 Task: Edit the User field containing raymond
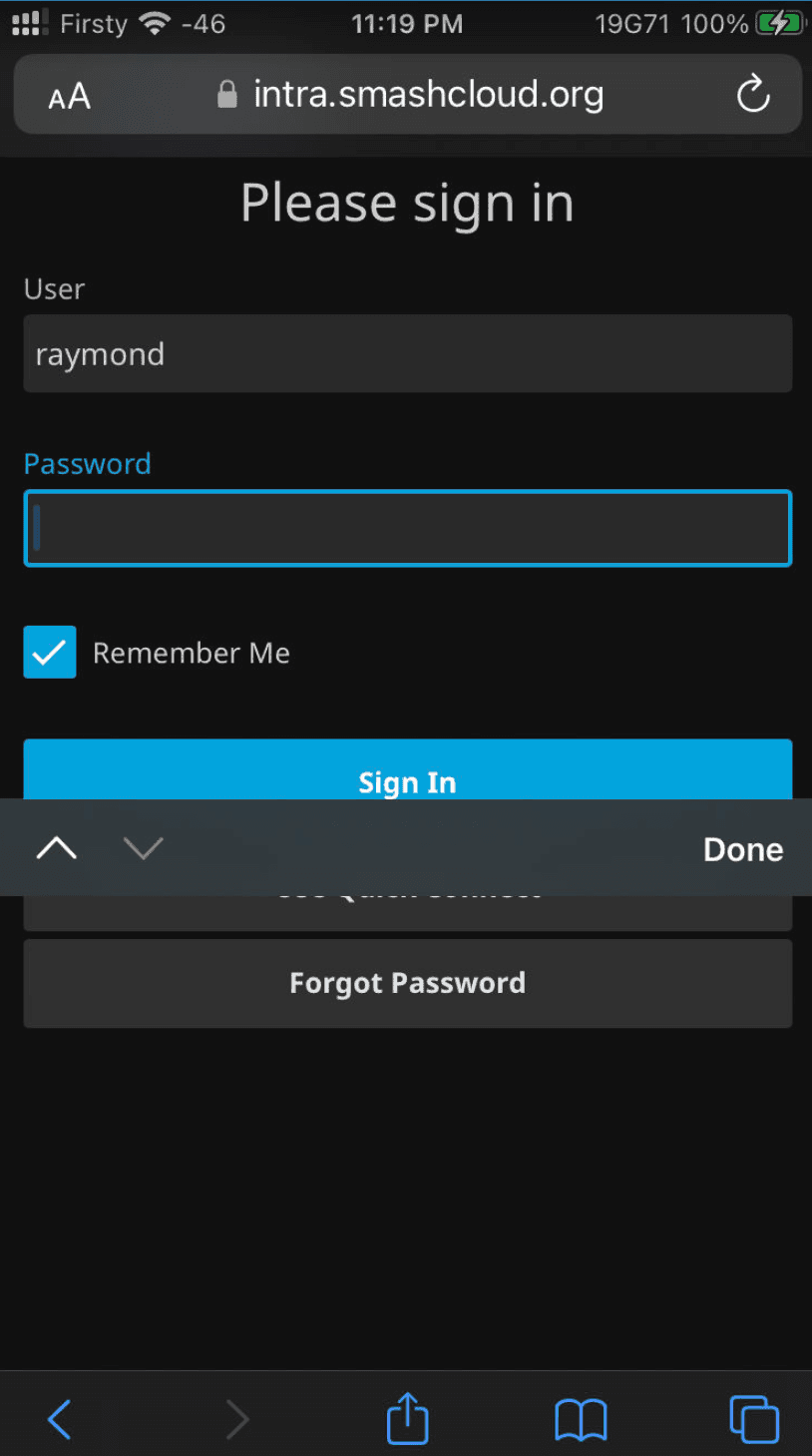coord(407,354)
